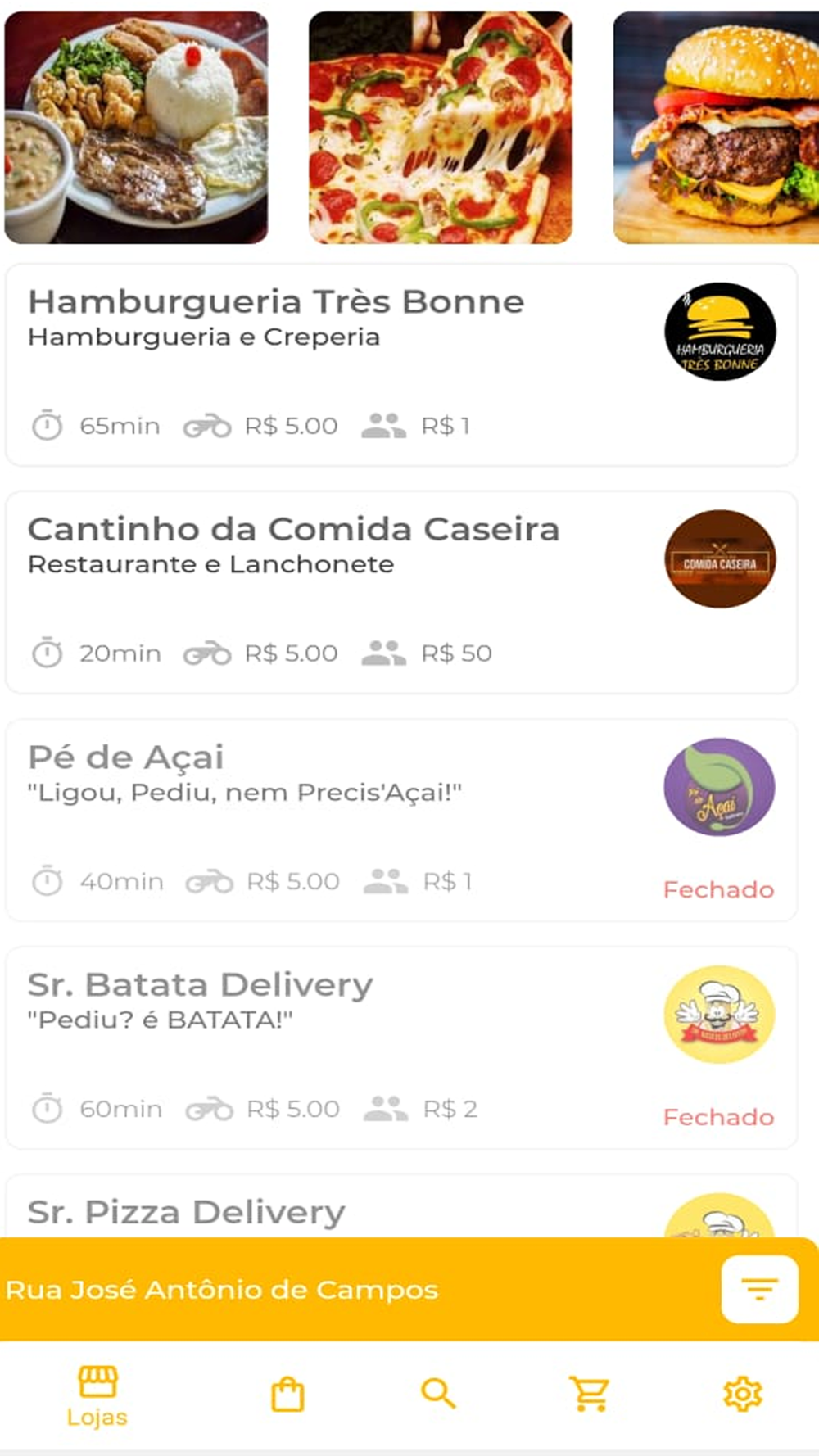The image size is (819, 1456).
Task: Go to the shopping cart tab
Action: 590,1394
